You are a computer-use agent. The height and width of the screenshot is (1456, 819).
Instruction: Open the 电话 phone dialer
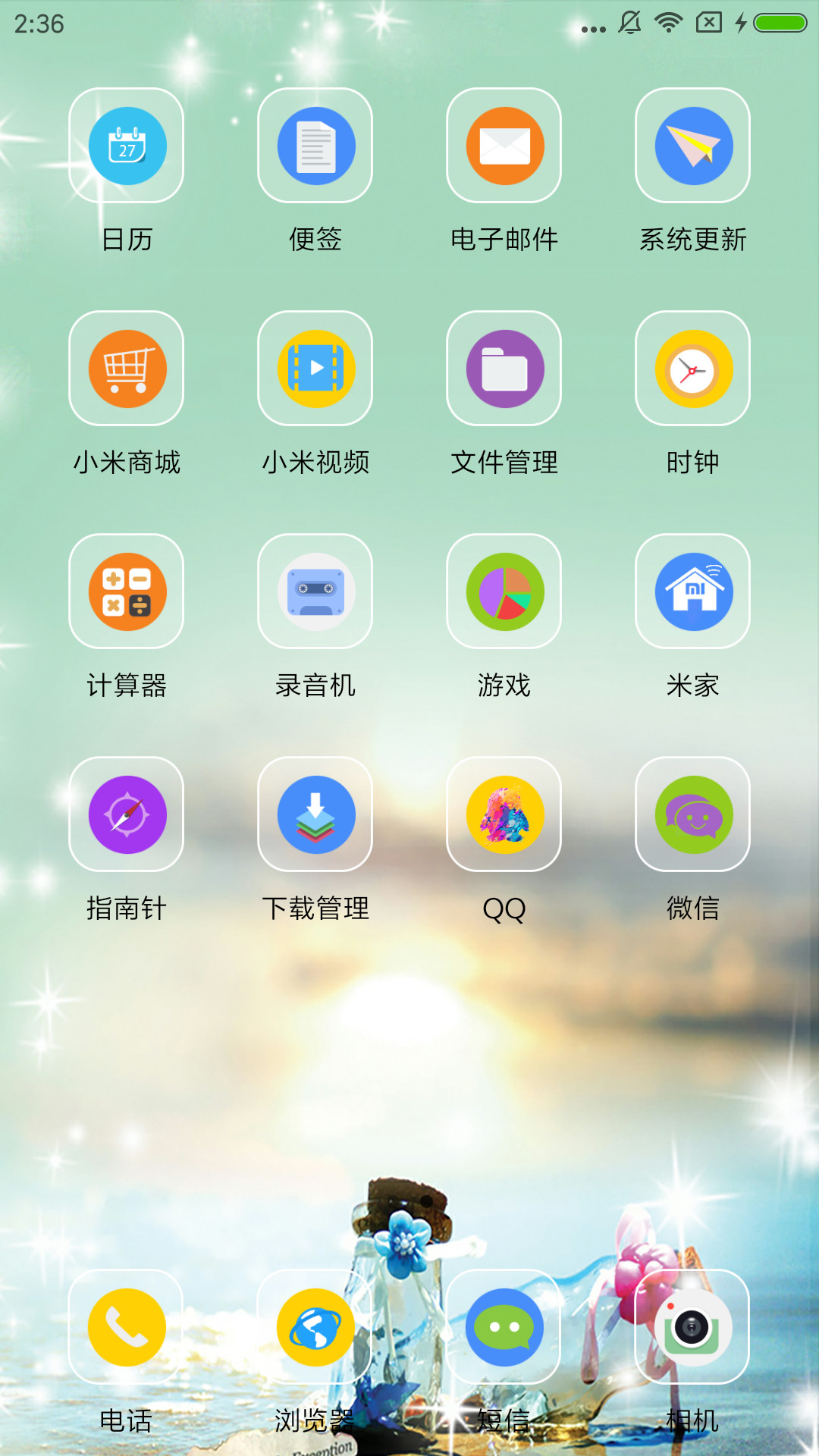pos(127,1327)
